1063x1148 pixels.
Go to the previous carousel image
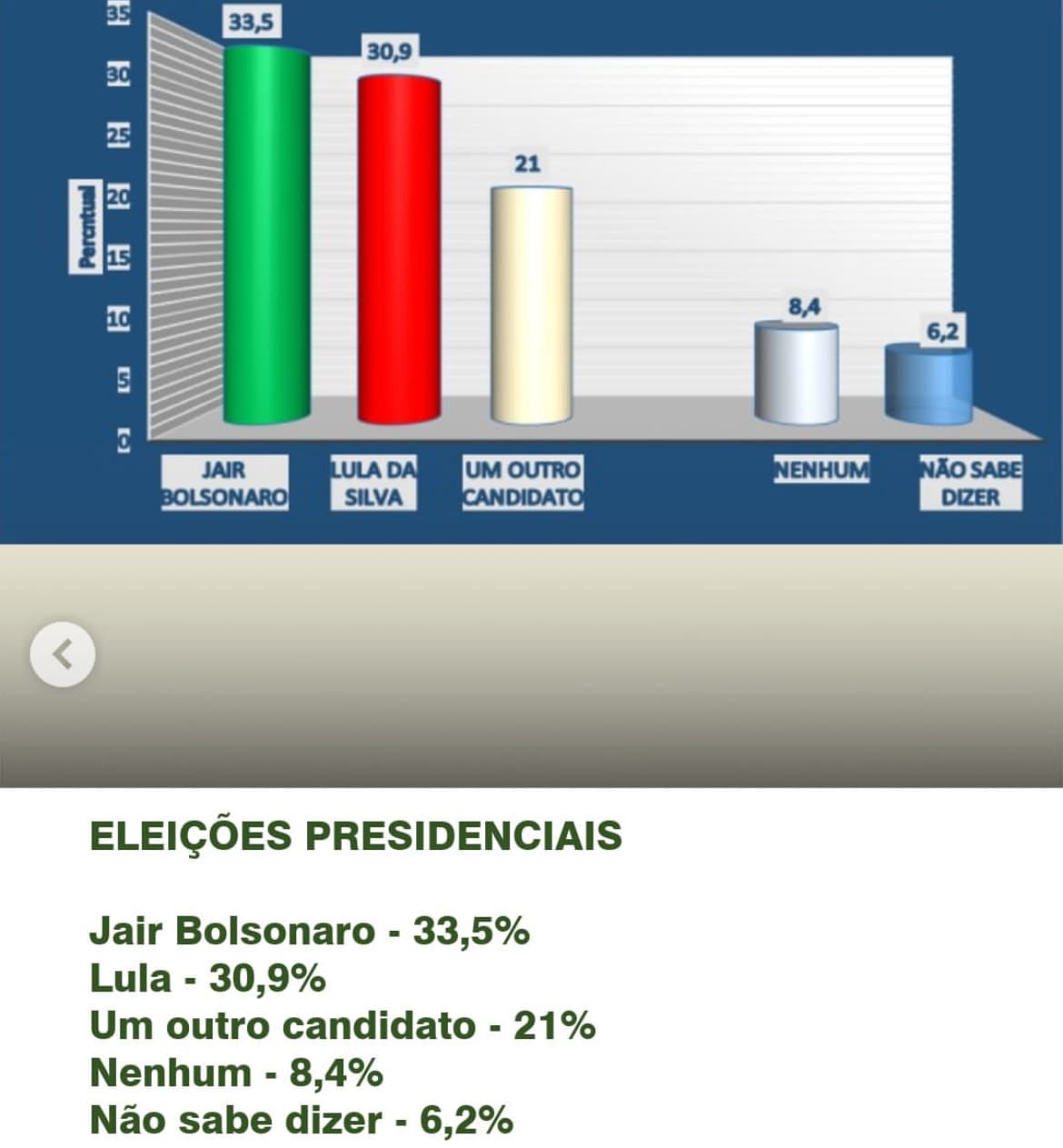pyautogui.click(x=62, y=654)
